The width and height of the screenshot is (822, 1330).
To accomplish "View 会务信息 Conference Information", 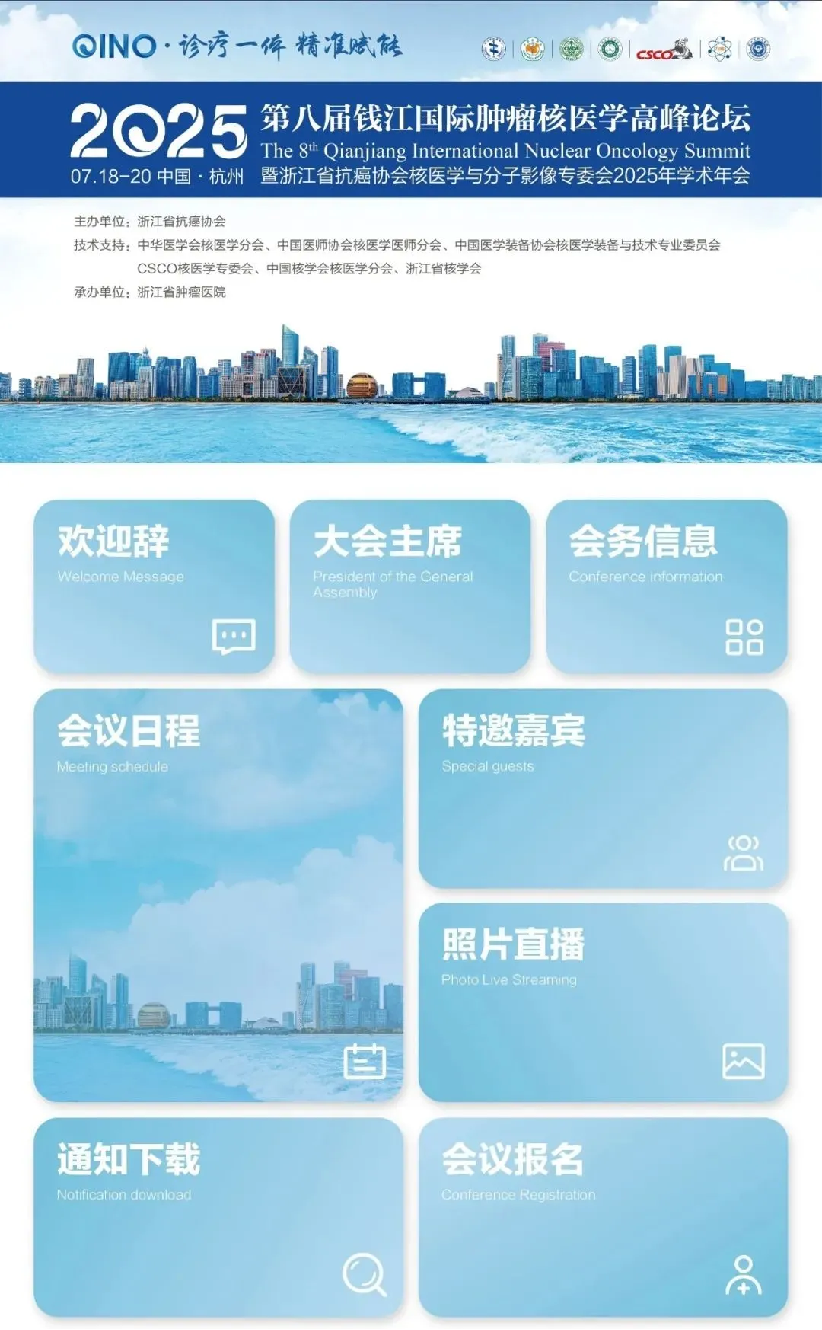I will click(x=666, y=587).
